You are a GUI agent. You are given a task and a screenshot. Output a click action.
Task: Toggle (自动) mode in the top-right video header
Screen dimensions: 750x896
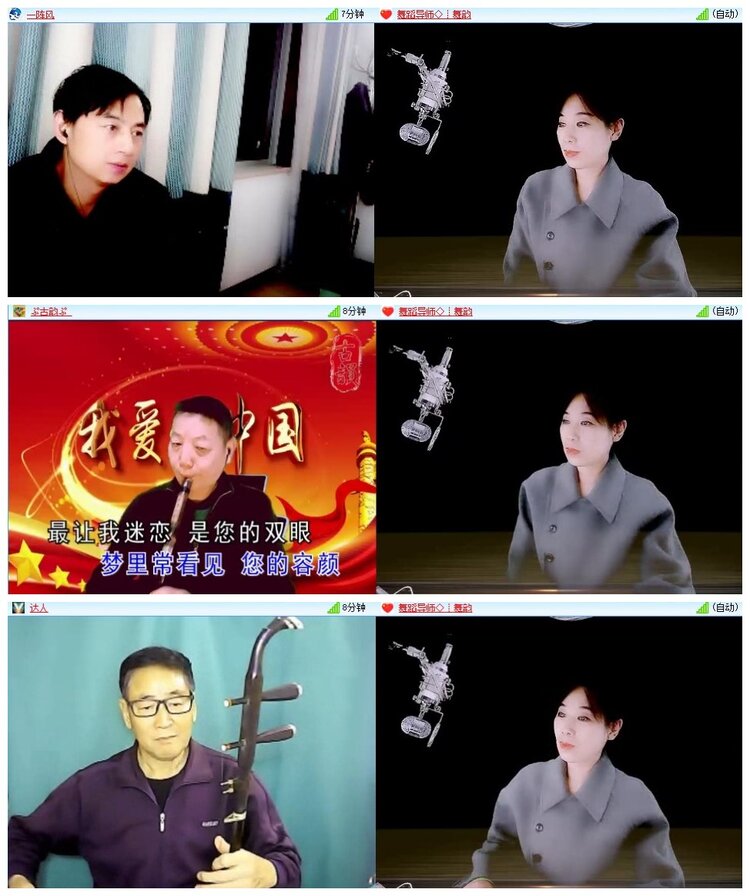point(726,12)
